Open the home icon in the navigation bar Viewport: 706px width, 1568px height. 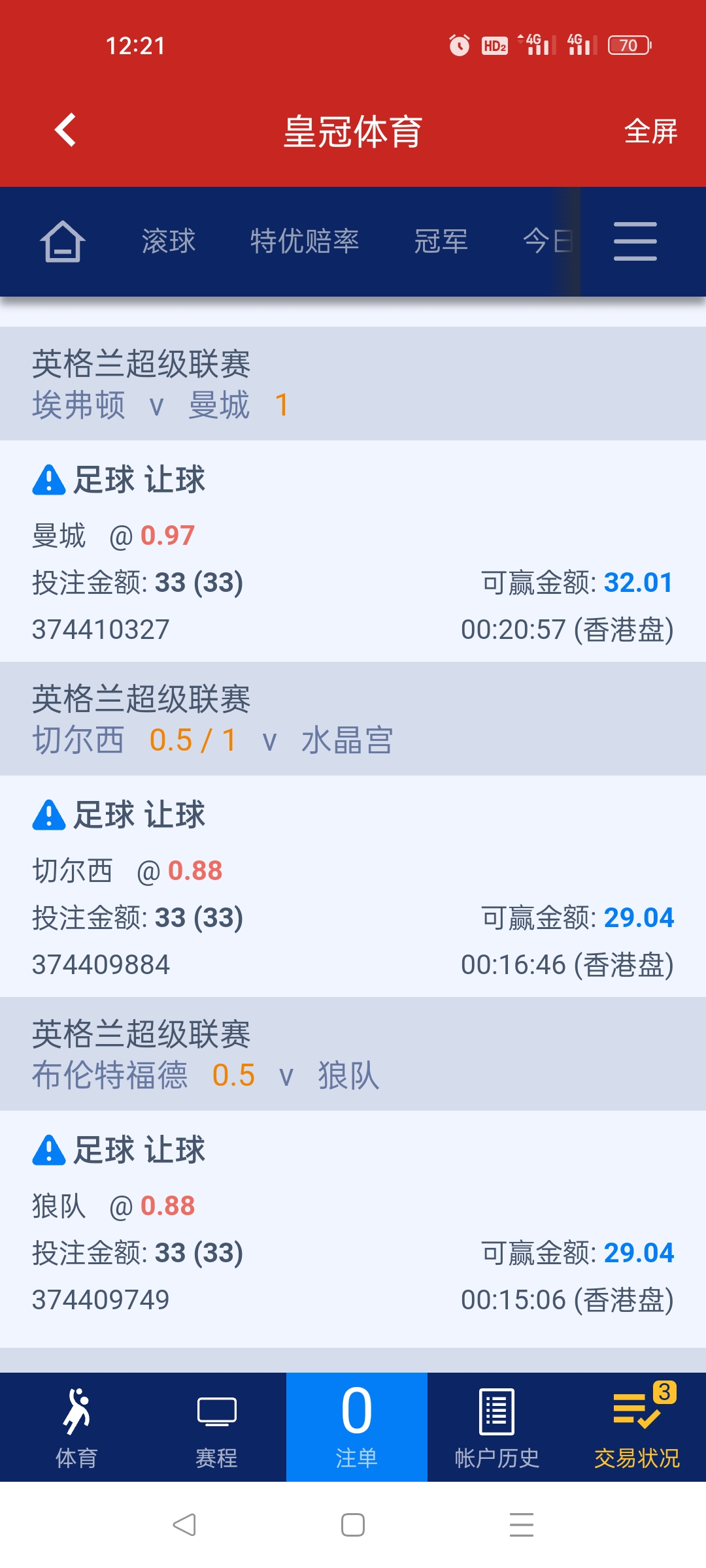pyautogui.click(x=63, y=242)
